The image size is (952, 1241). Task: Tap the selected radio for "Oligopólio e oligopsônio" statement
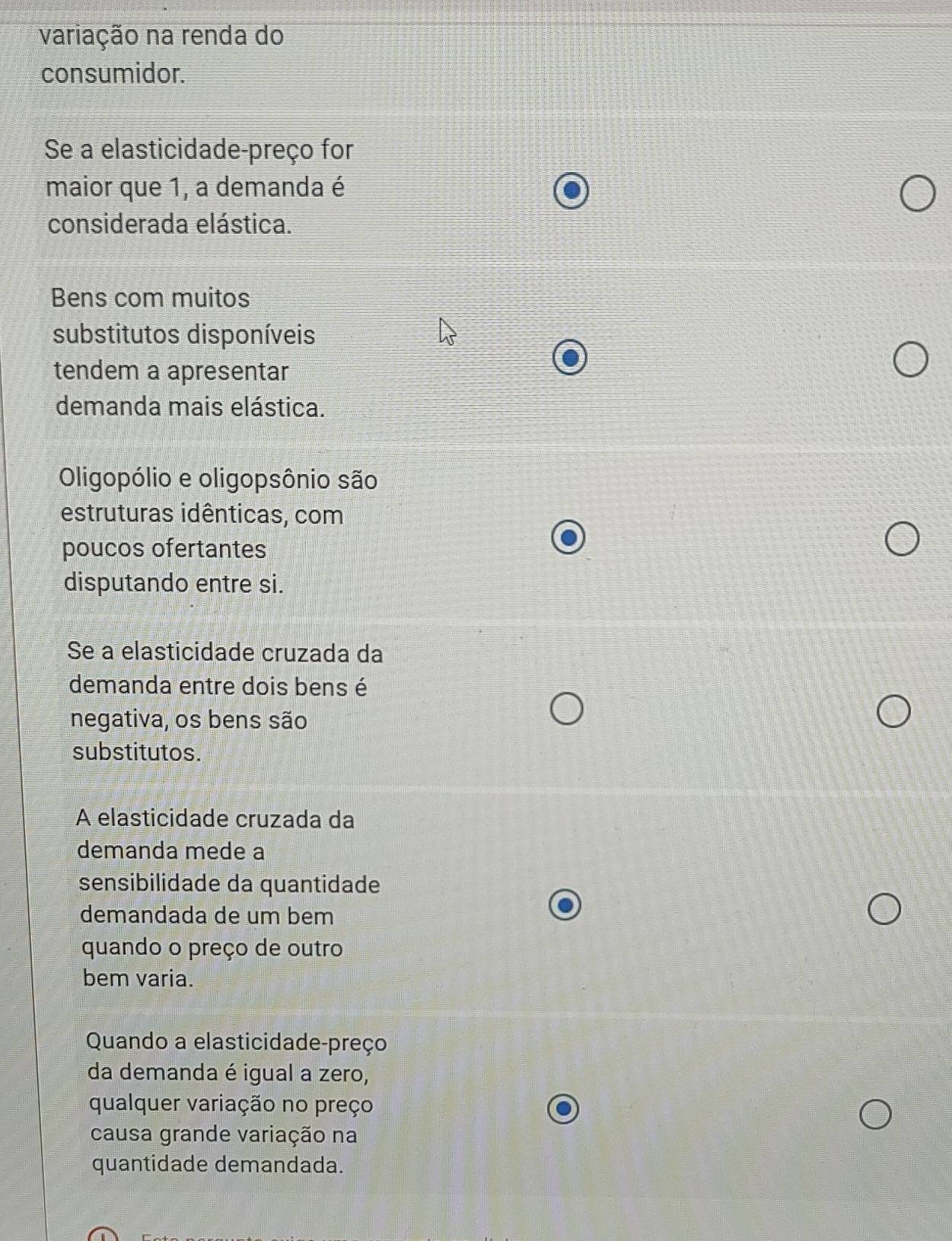click(x=568, y=538)
